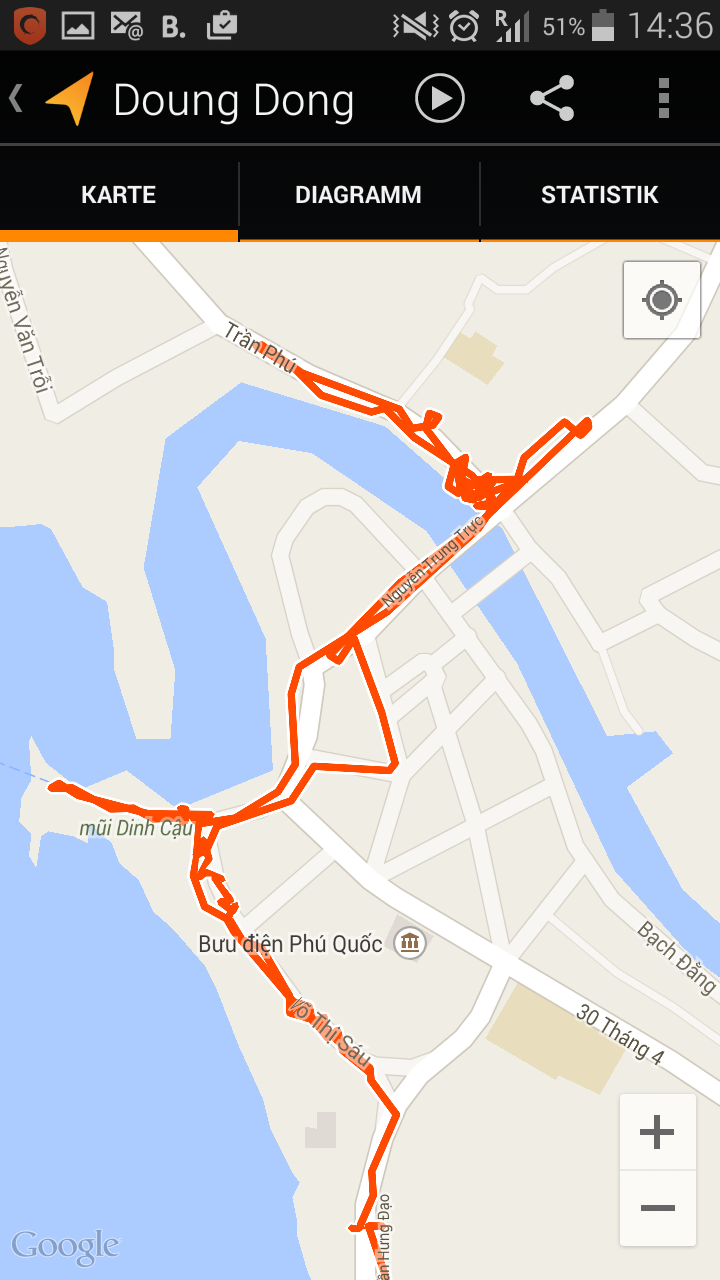This screenshot has width=720, height=1280.
Task: Select the Karte tab
Action: click(119, 195)
